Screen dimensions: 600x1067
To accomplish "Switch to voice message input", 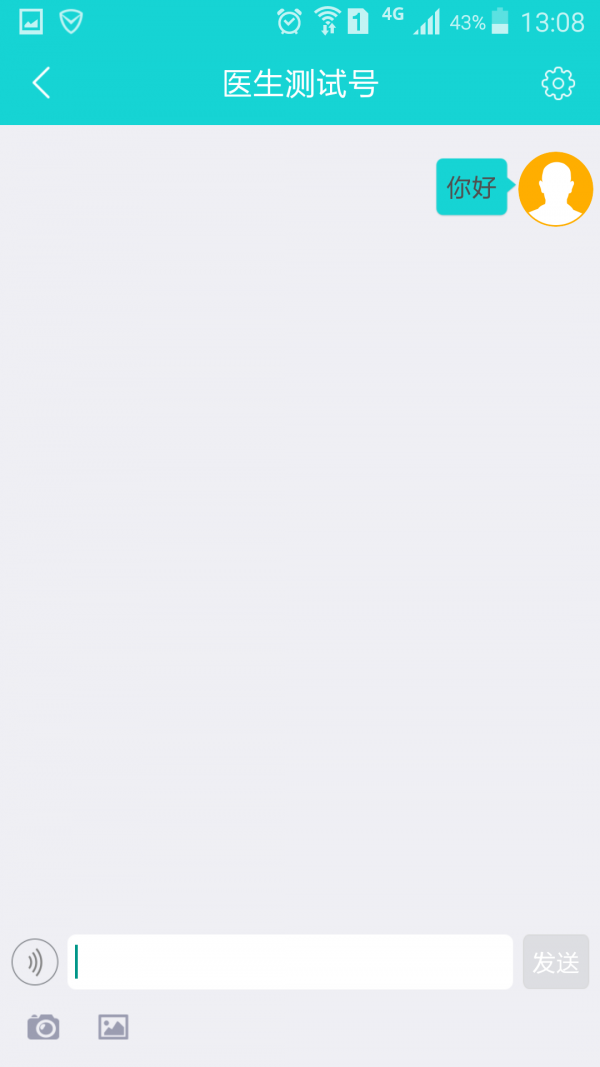I will point(35,962).
